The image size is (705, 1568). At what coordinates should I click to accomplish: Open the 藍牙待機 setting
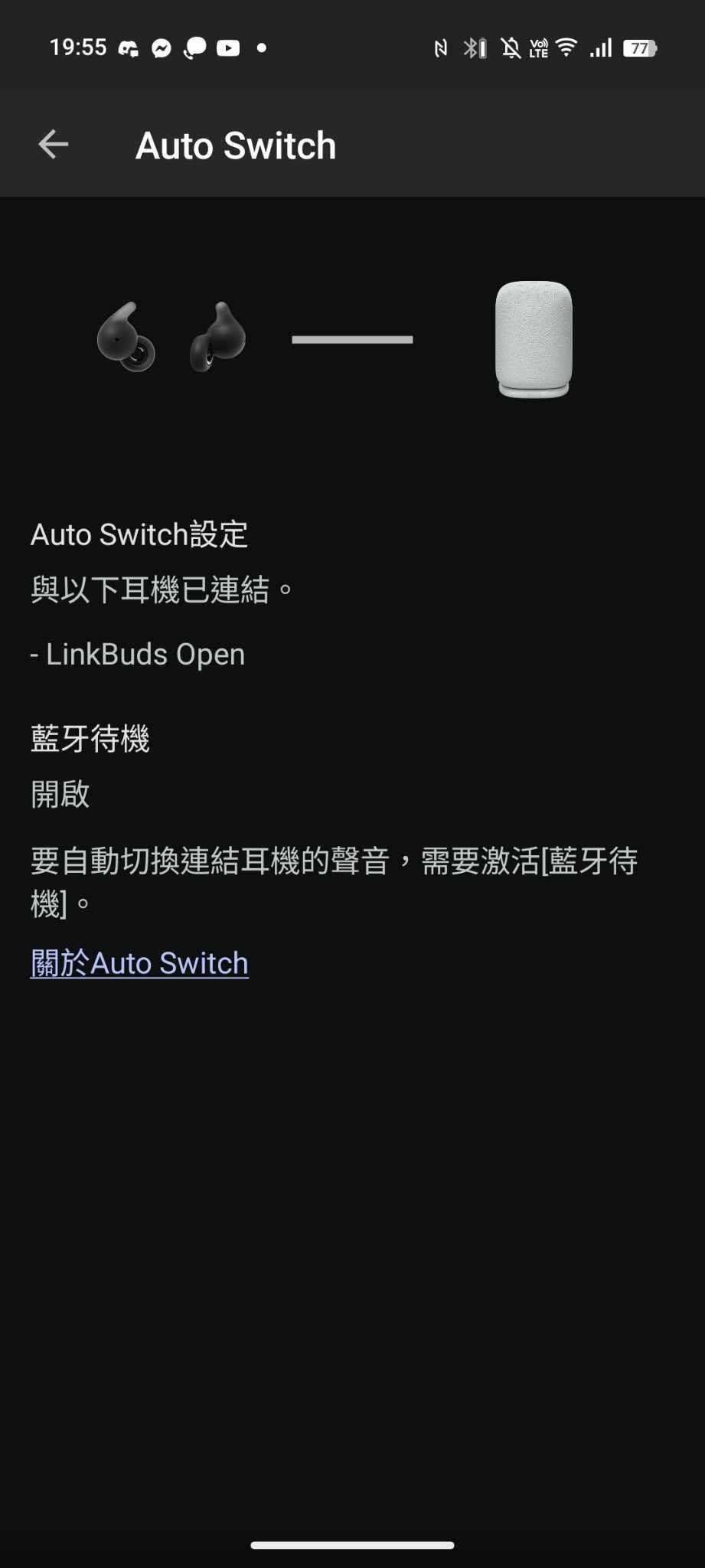pyautogui.click(x=352, y=766)
